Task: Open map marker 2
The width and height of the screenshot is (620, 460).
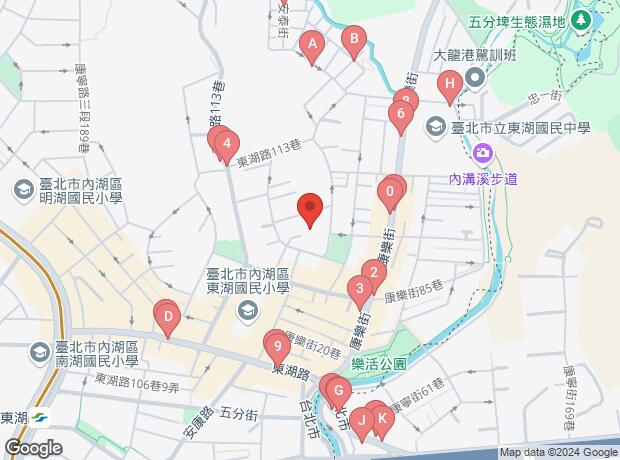Action: click(374, 273)
